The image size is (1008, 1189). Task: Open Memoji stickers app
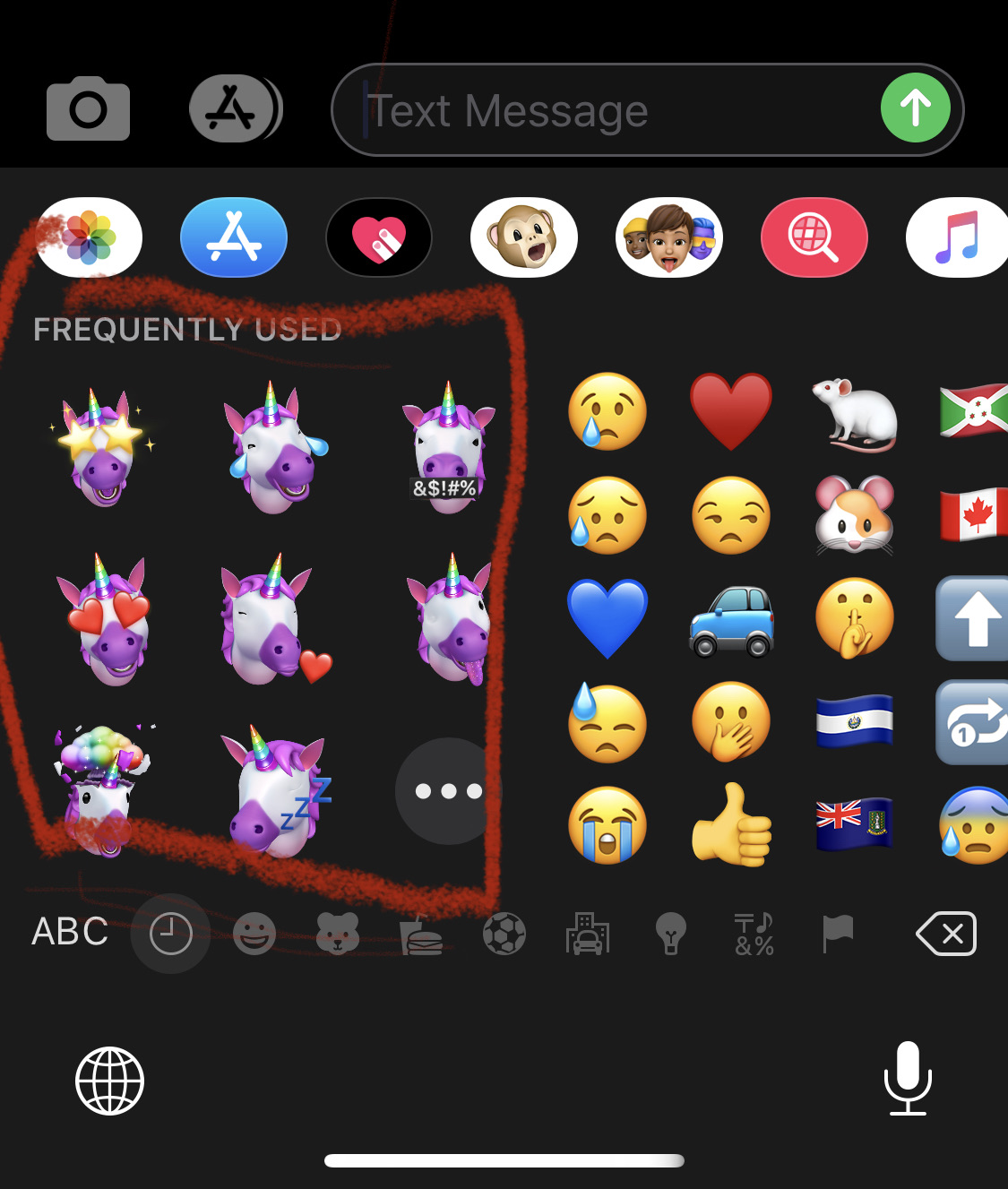pyautogui.click(x=669, y=237)
